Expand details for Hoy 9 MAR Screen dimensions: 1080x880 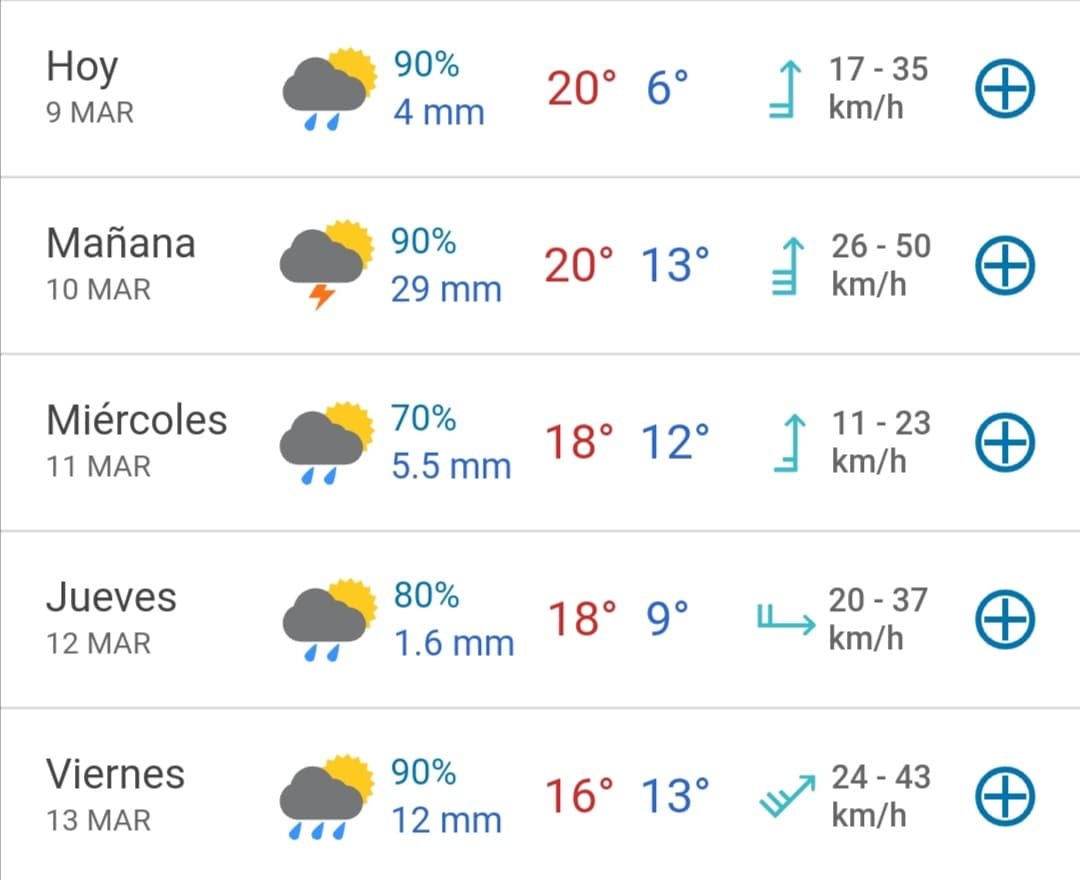[1004, 89]
